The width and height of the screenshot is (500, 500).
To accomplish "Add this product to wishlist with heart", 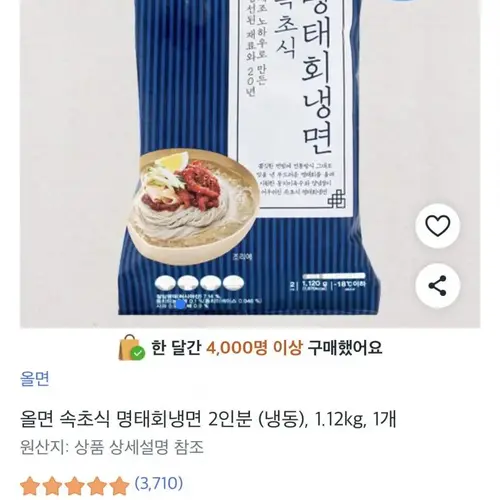I will (438, 226).
